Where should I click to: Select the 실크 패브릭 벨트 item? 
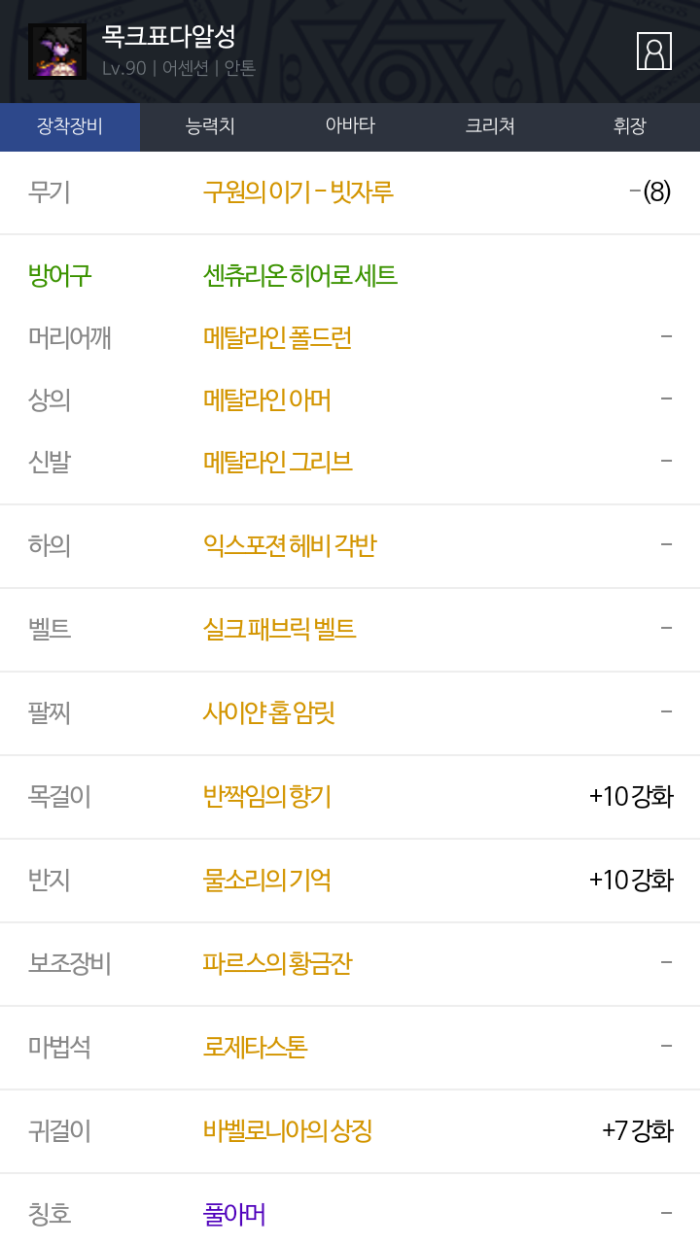279,630
